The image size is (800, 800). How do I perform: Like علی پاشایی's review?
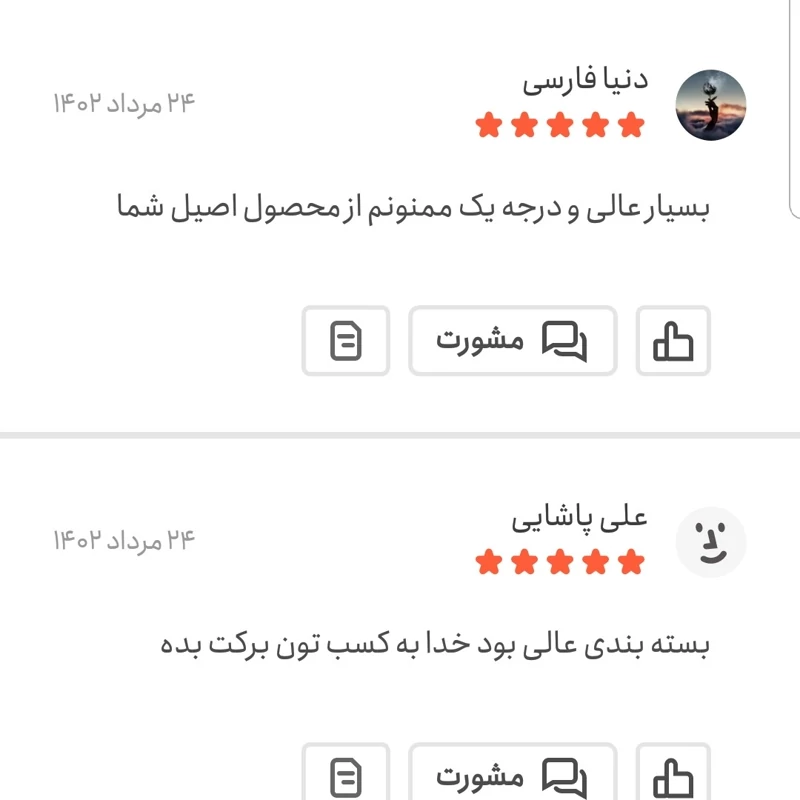pos(673,775)
